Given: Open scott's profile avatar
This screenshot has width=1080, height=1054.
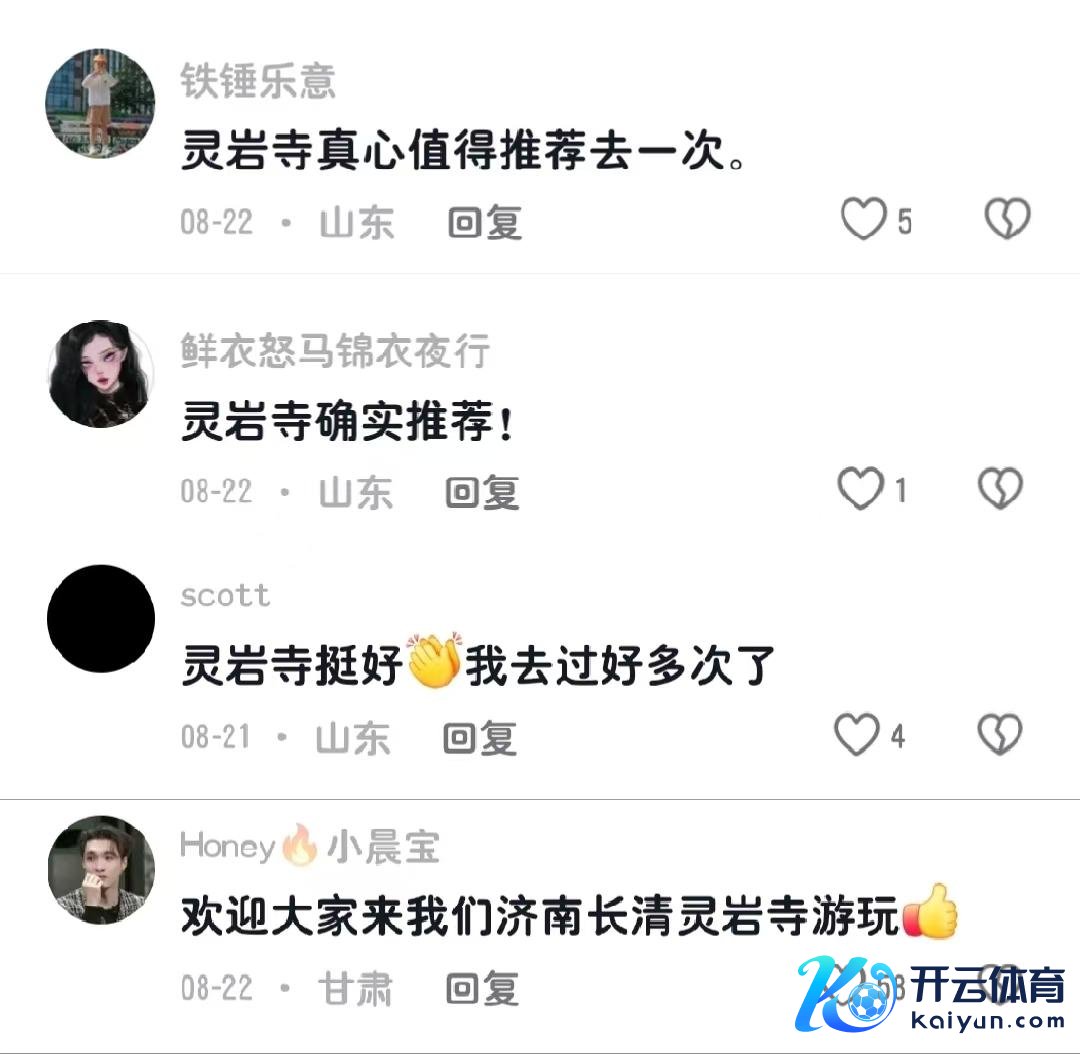Looking at the screenshot, I should [101, 618].
